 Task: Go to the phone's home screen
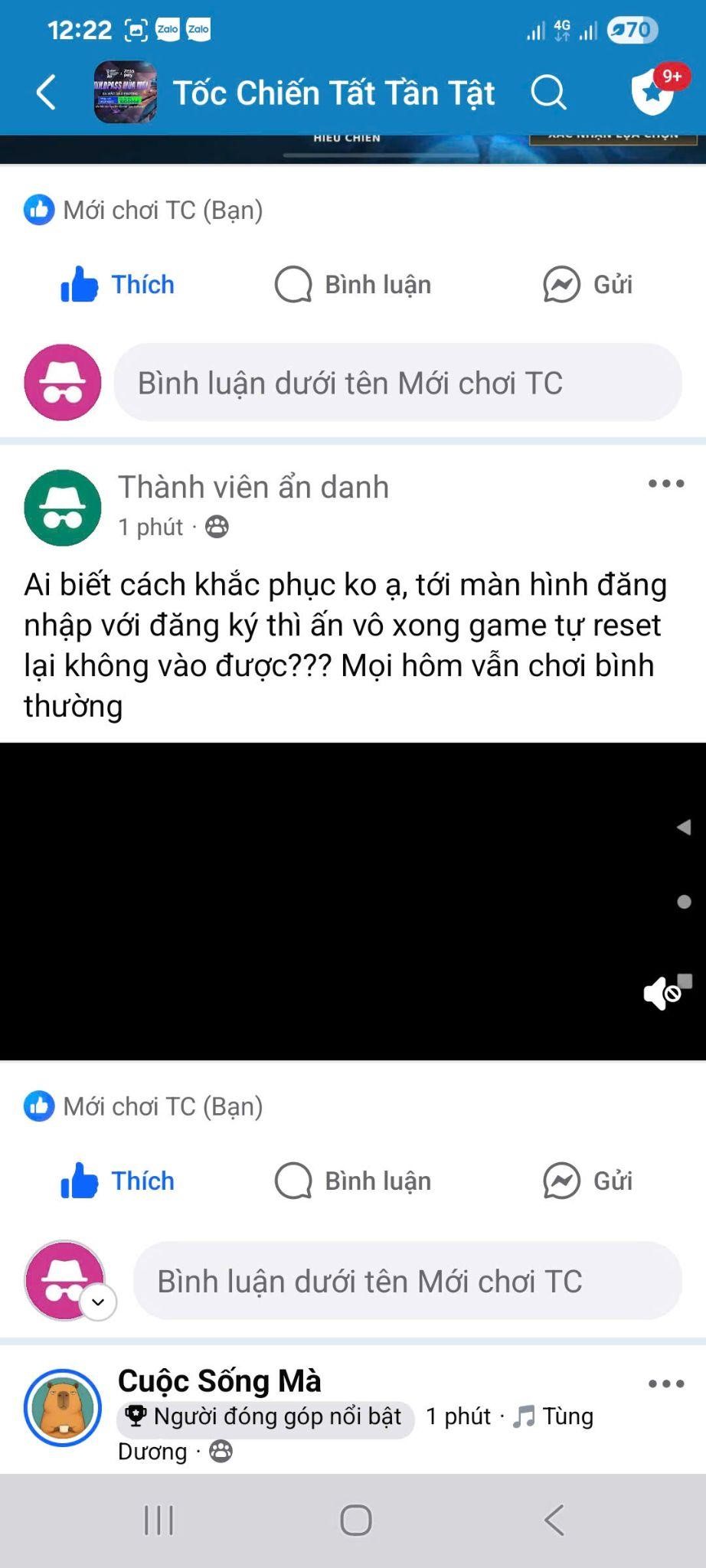[x=355, y=1520]
